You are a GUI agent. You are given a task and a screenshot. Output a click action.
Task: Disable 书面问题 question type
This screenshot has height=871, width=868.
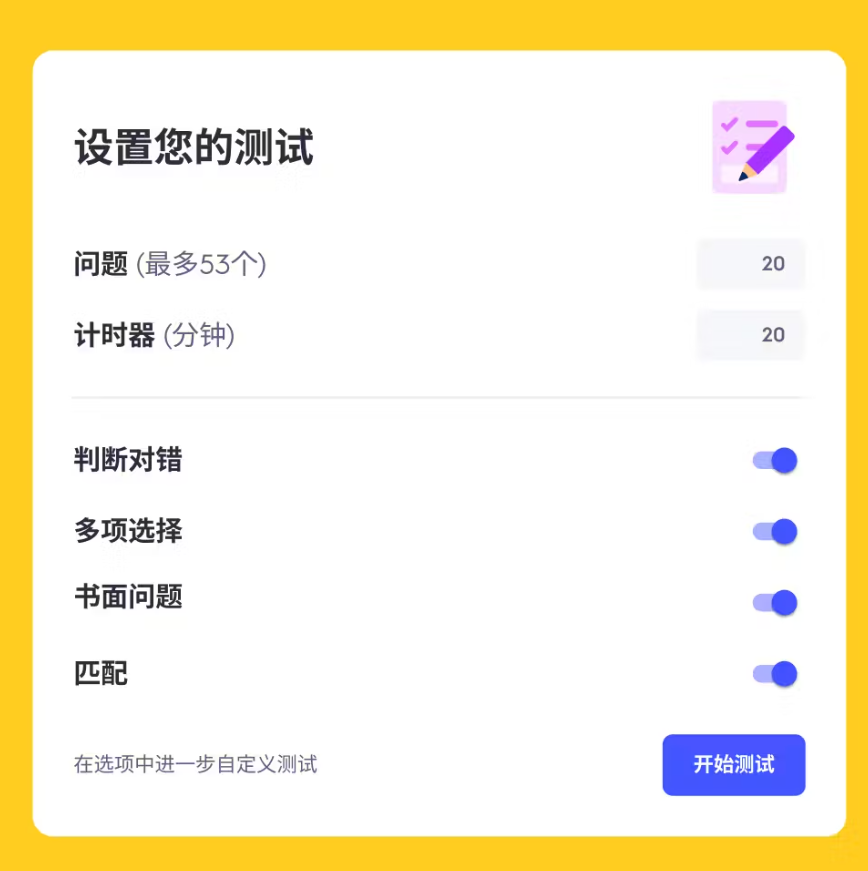tap(773, 602)
